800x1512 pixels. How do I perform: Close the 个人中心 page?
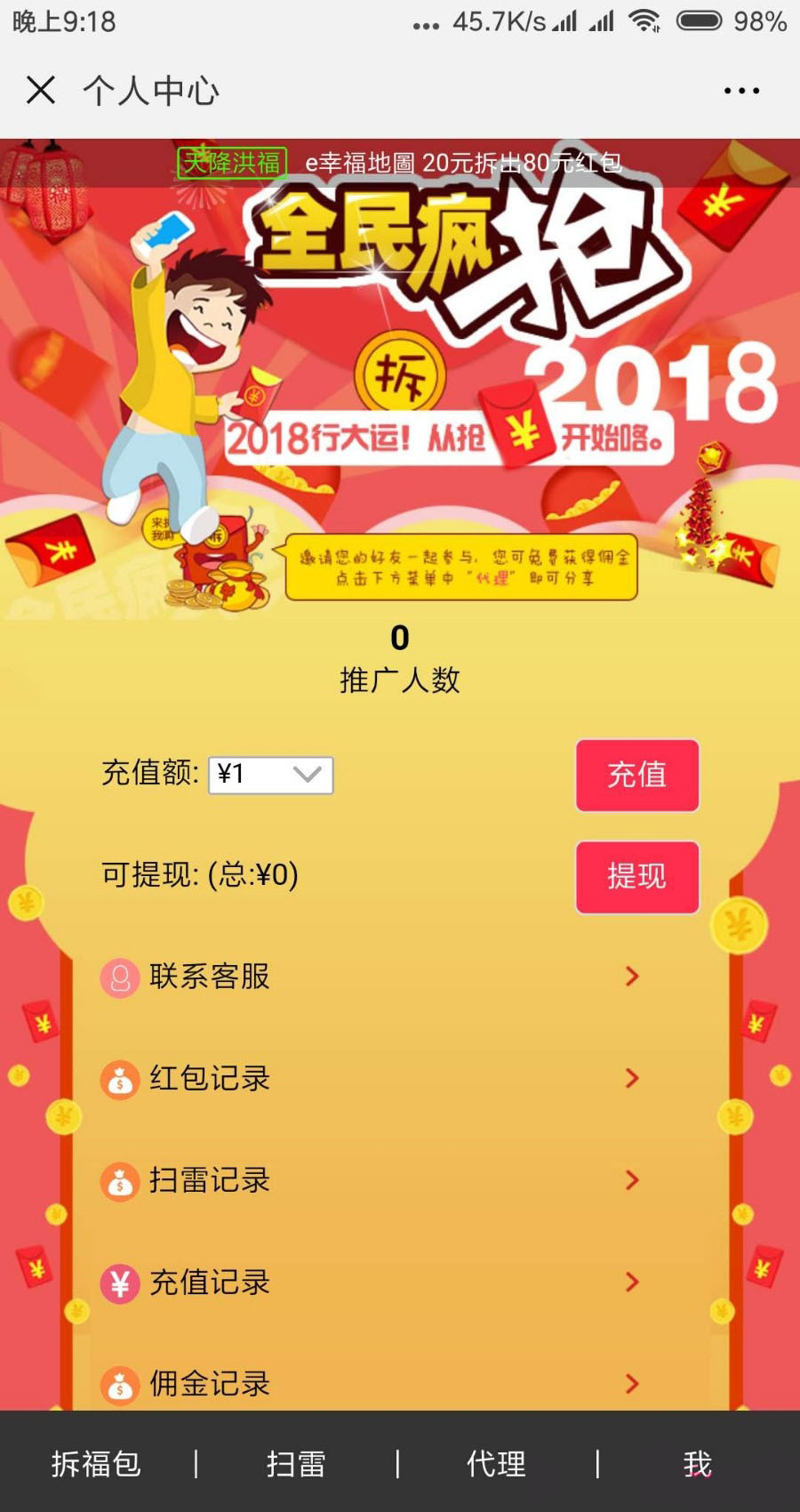click(41, 90)
